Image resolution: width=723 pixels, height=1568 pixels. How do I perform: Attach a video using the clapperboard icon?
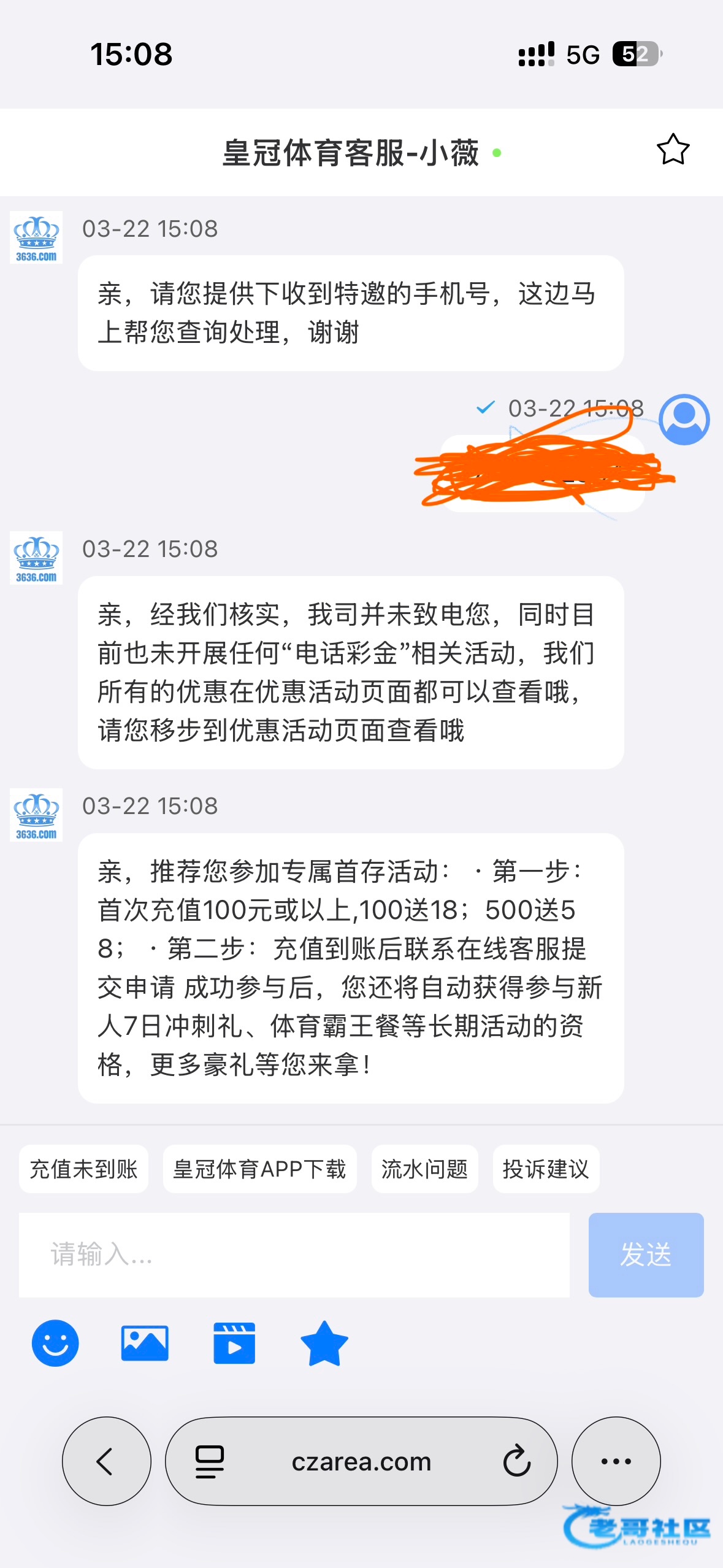click(234, 1343)
